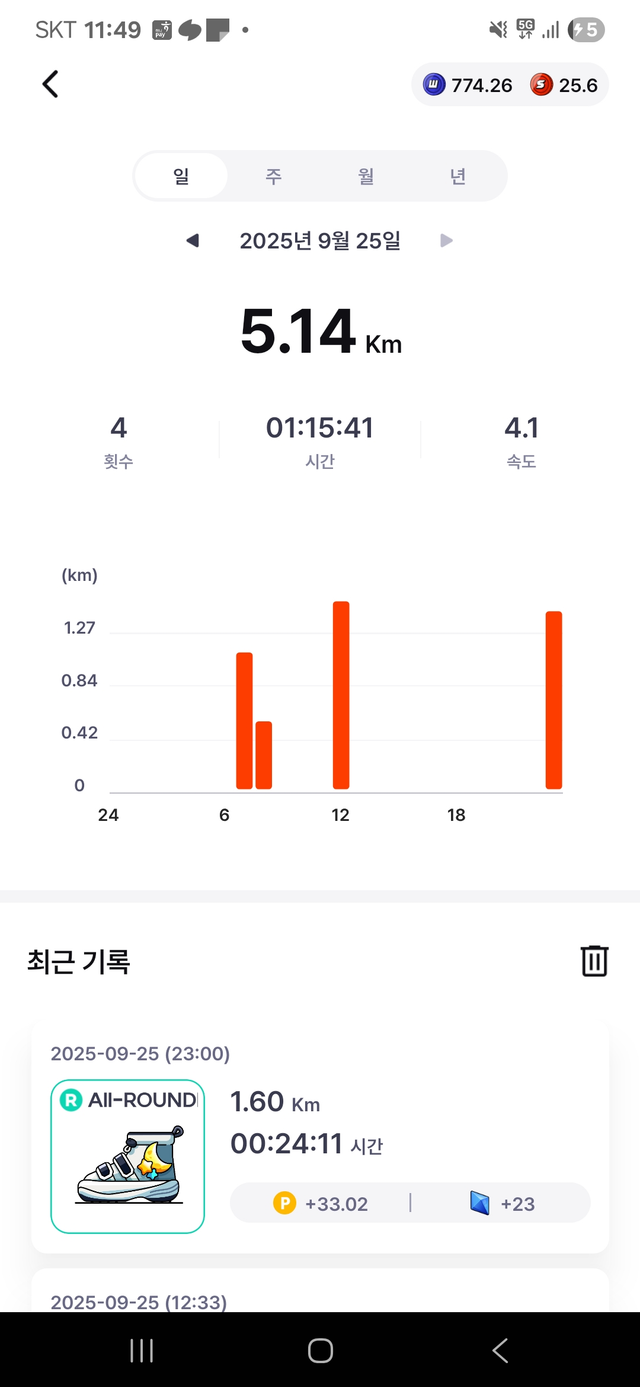Open the 2025-09-25 (23:00) record card
This screenshot has width=640, height=1387.
(320, 1136)
